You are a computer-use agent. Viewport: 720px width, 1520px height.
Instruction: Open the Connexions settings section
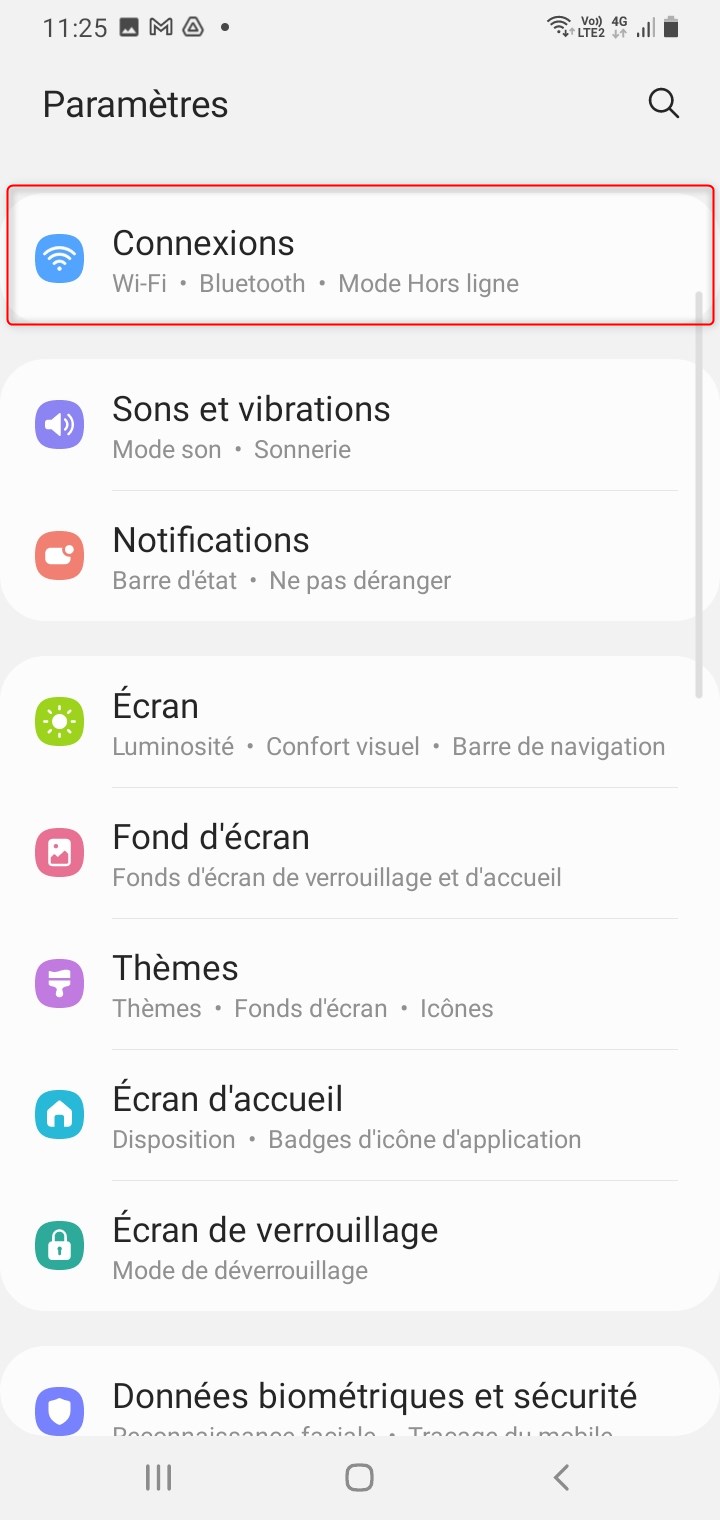[x=360, y=259]
